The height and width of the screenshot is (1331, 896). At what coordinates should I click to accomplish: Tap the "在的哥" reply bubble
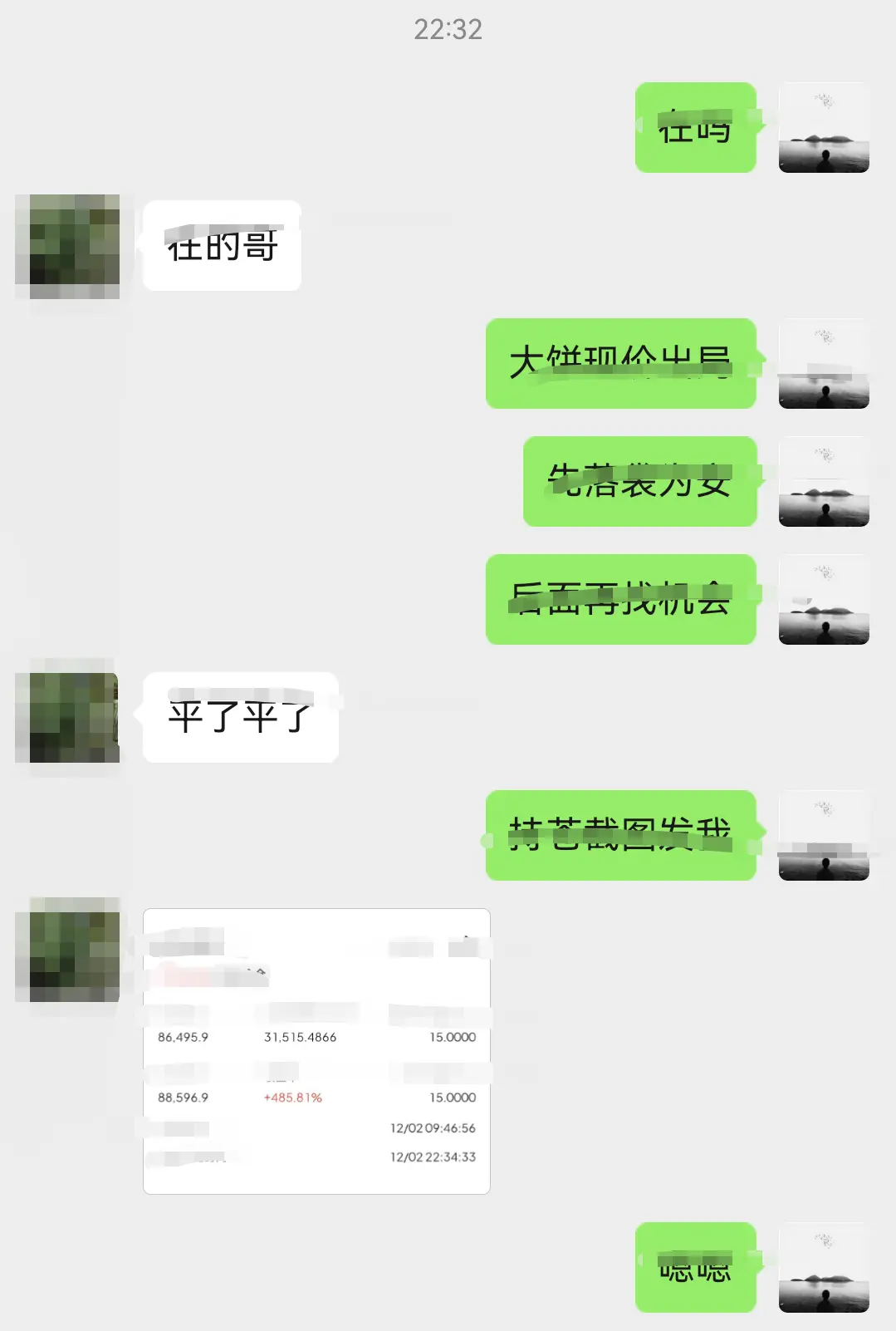point(222,245)
